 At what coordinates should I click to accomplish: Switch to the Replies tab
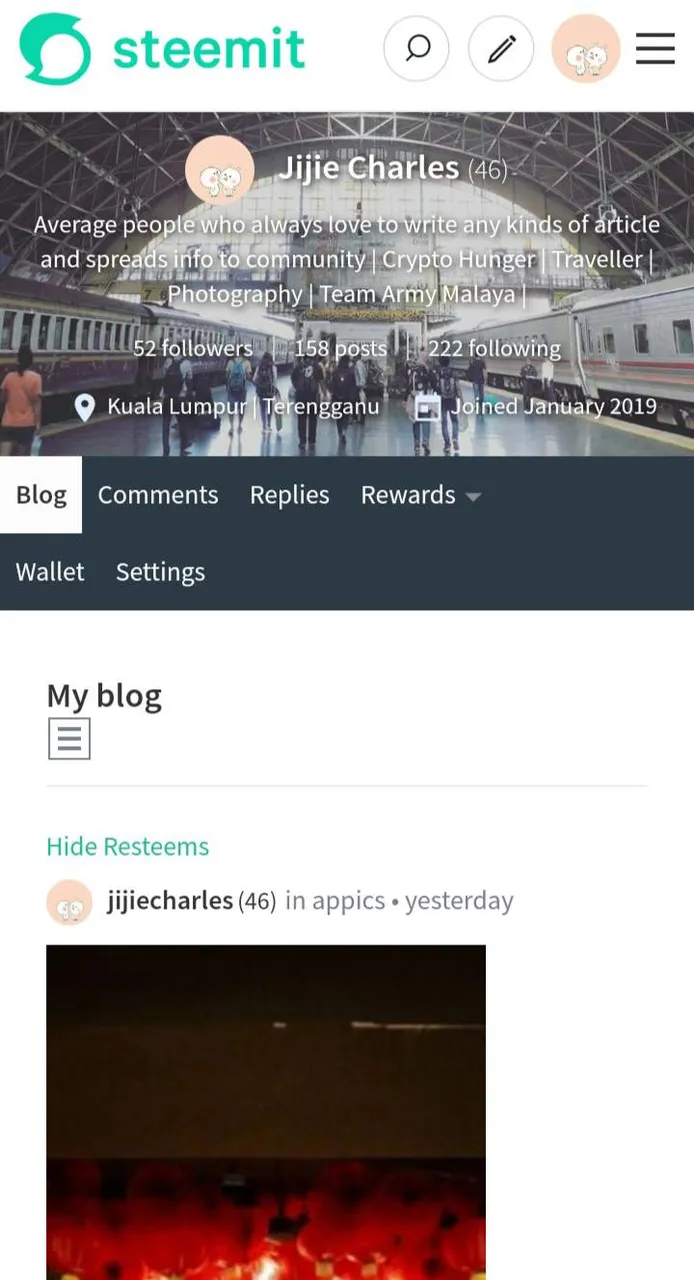pos(289,495)
